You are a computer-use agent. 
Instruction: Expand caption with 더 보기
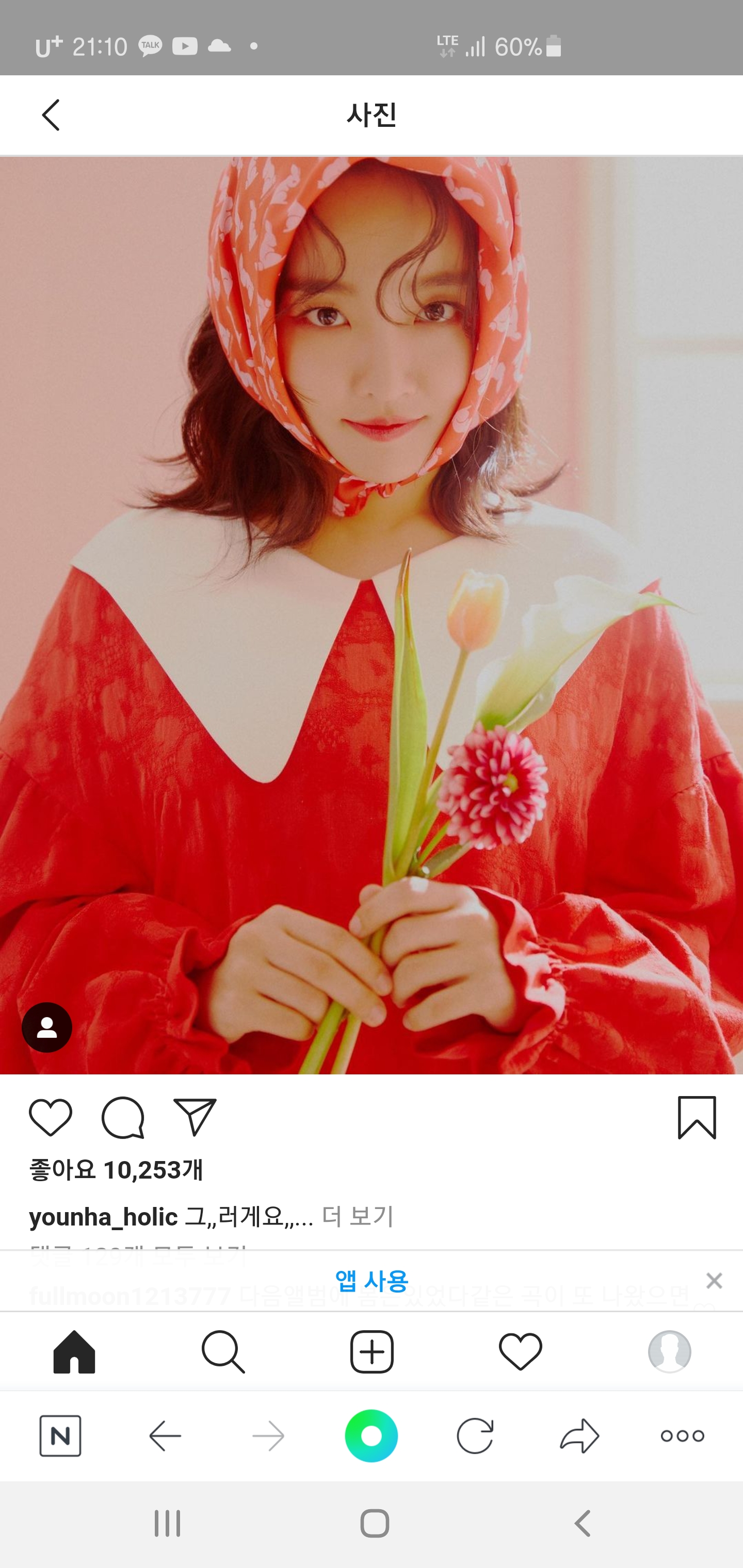pyautogui.click(x=358, y=1217)
